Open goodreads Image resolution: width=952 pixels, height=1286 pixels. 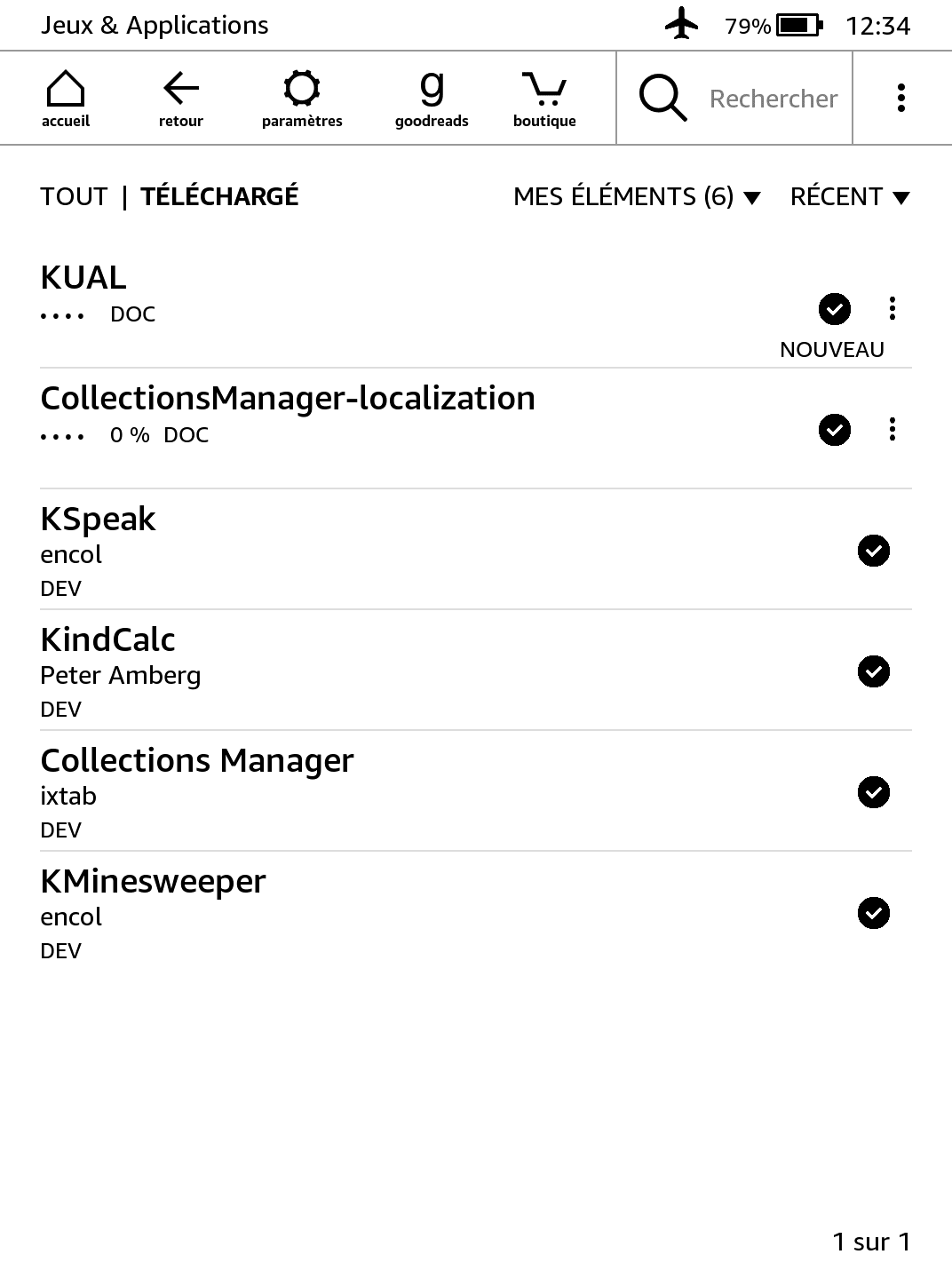432,98
